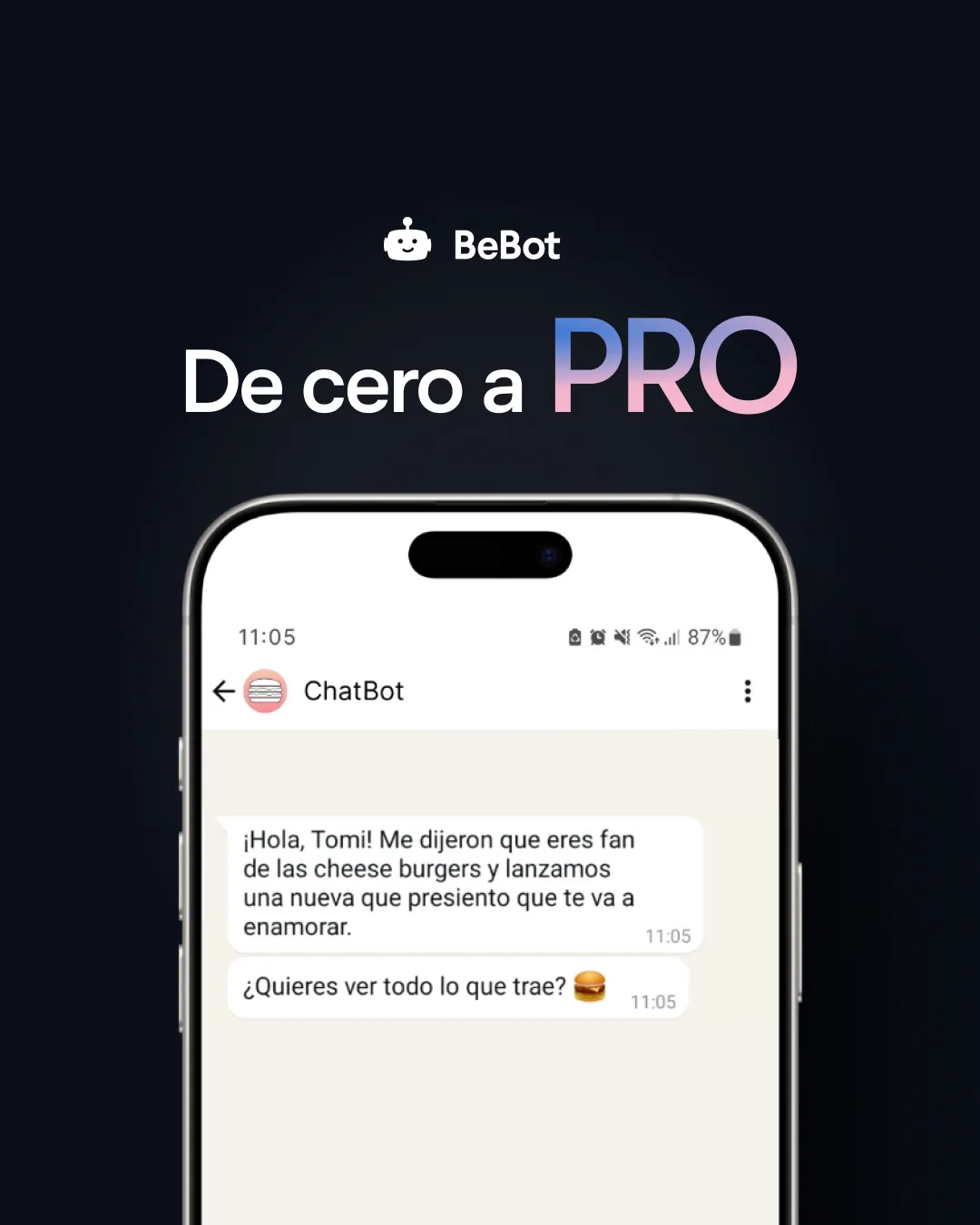Click the alarm clock status bar icon

click(x=598, y=637)
